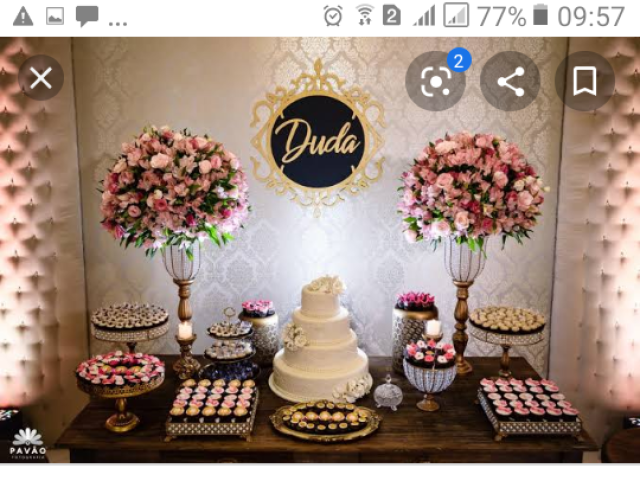The image size is (640, 481).
Task: Open visual search lens for this image
Action: pos(435,81)
